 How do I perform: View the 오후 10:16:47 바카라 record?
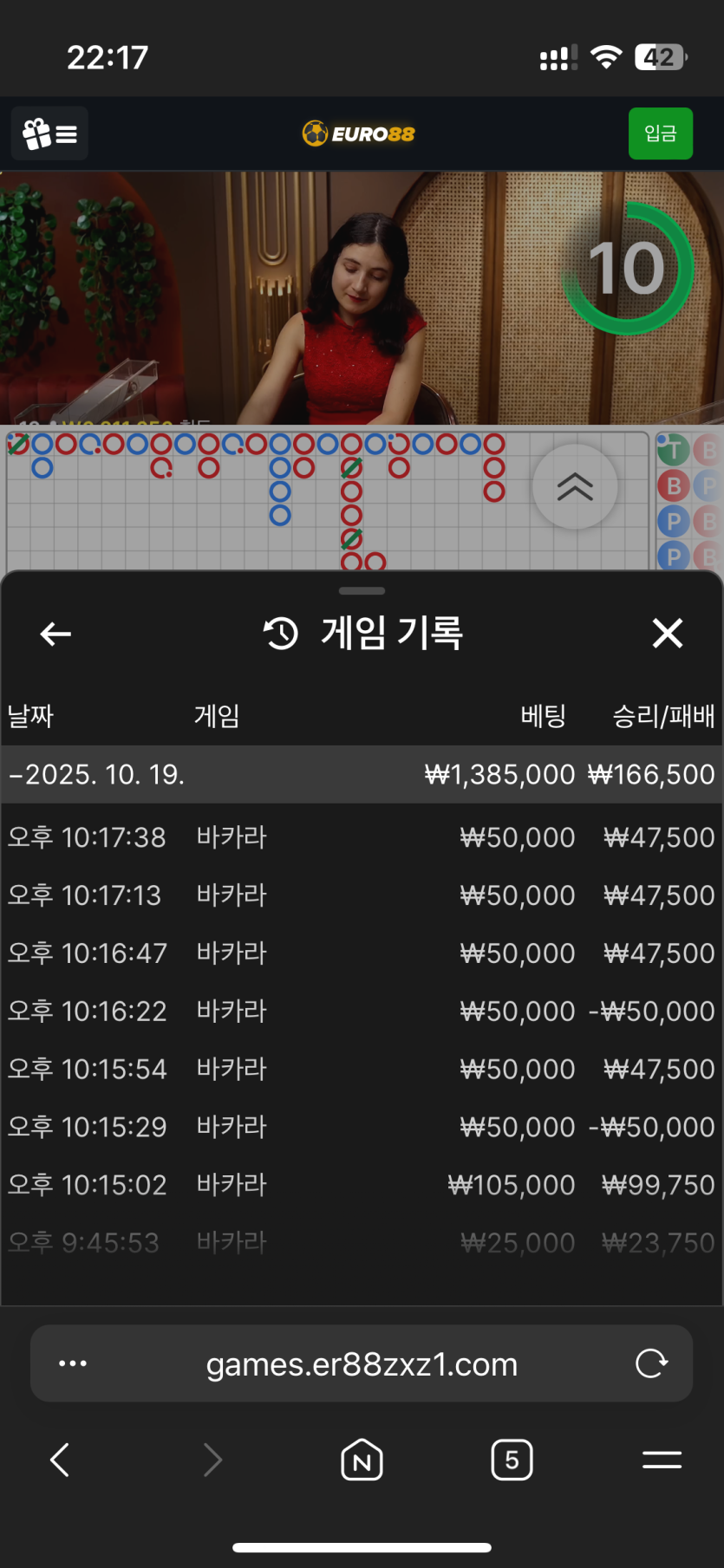point(362,953)
